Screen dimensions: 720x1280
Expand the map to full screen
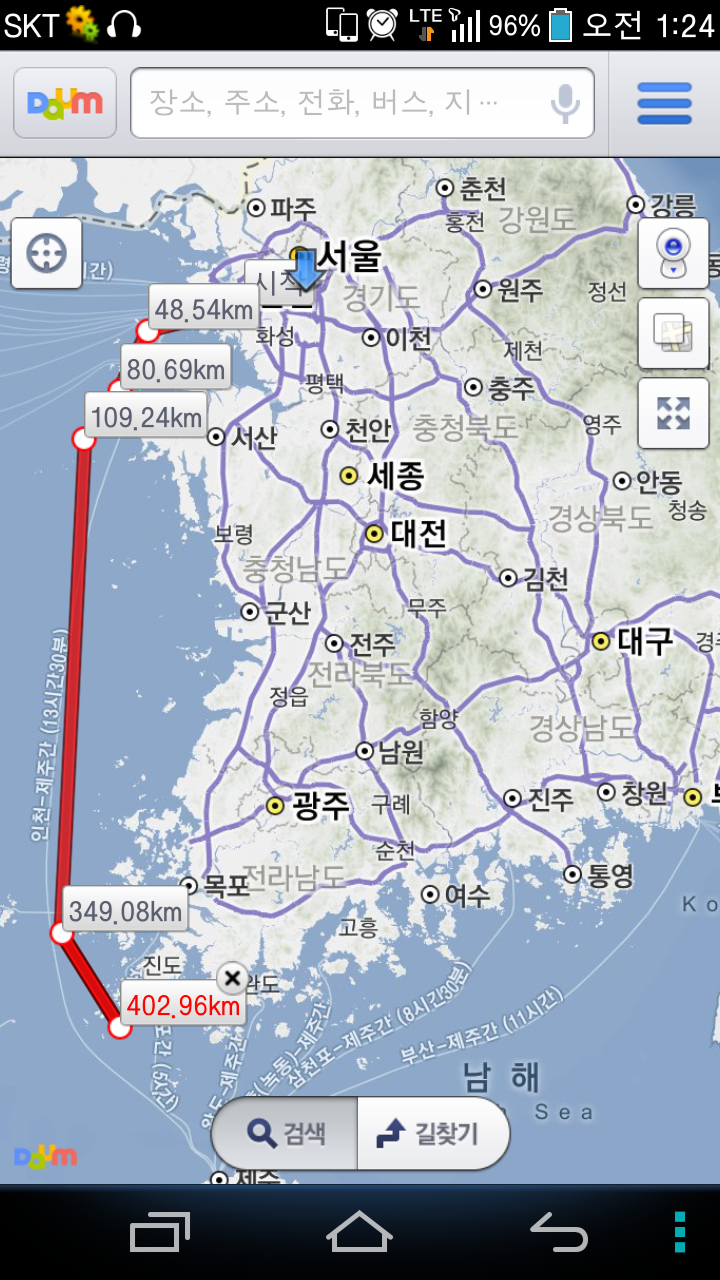tap(673, 413)
